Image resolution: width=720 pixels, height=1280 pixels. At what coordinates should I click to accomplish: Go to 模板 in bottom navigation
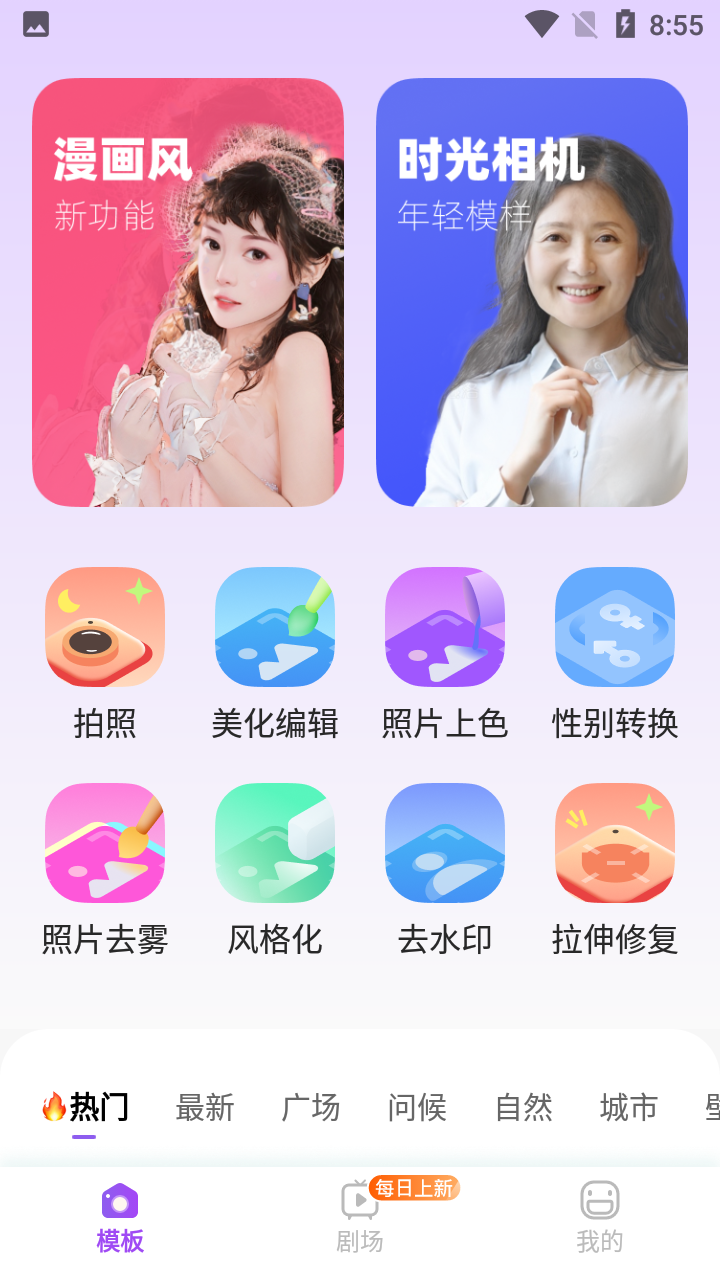[x=120, y=1218]
